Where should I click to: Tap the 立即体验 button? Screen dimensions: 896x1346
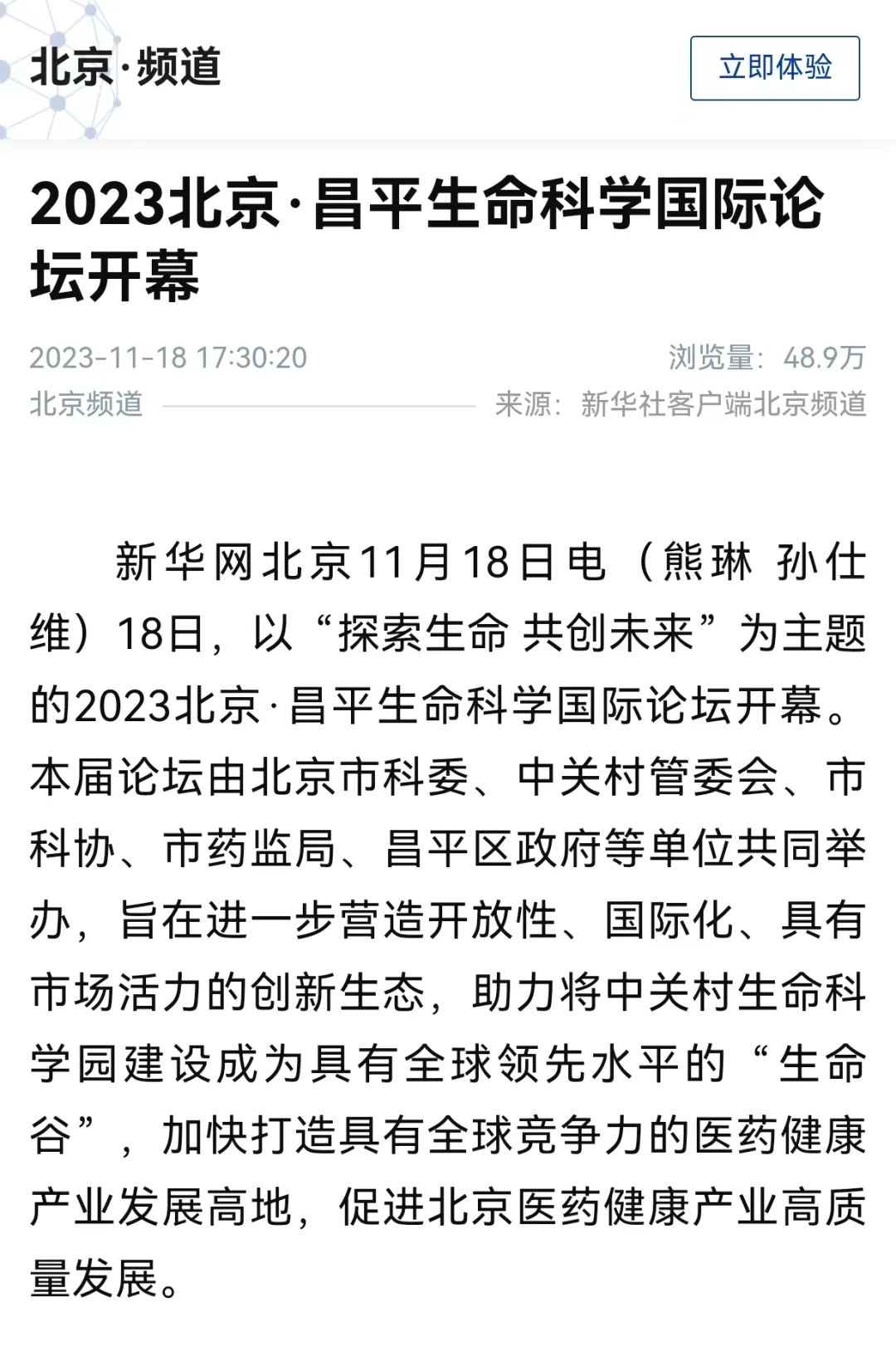775,68
